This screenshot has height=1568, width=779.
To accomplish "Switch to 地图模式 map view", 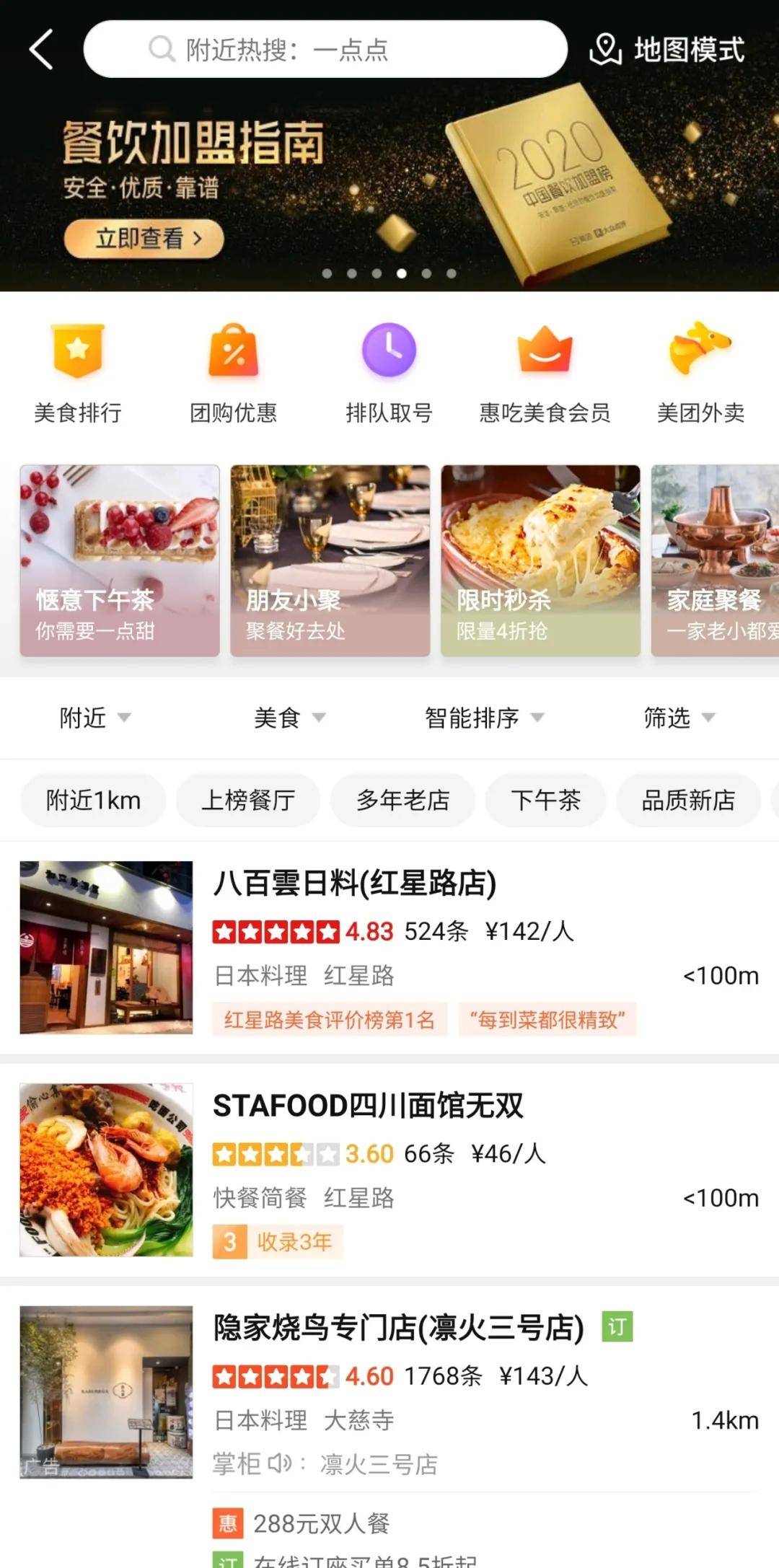I will 667,49.
